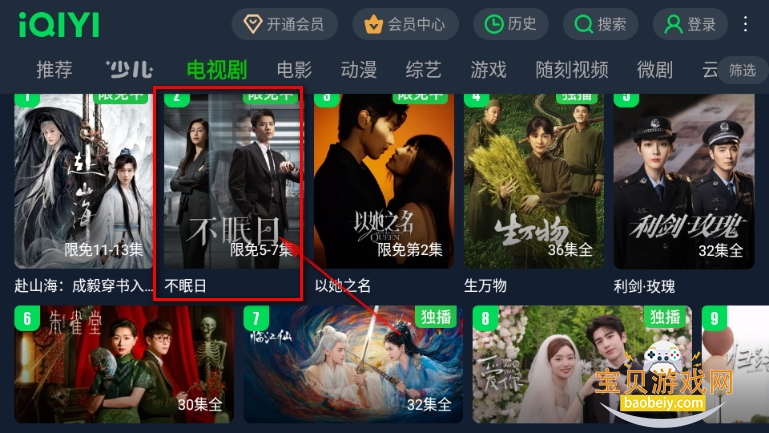This screenshot has width=769, height=433.
Task: Tap the 登录 button
Action: 690,24
